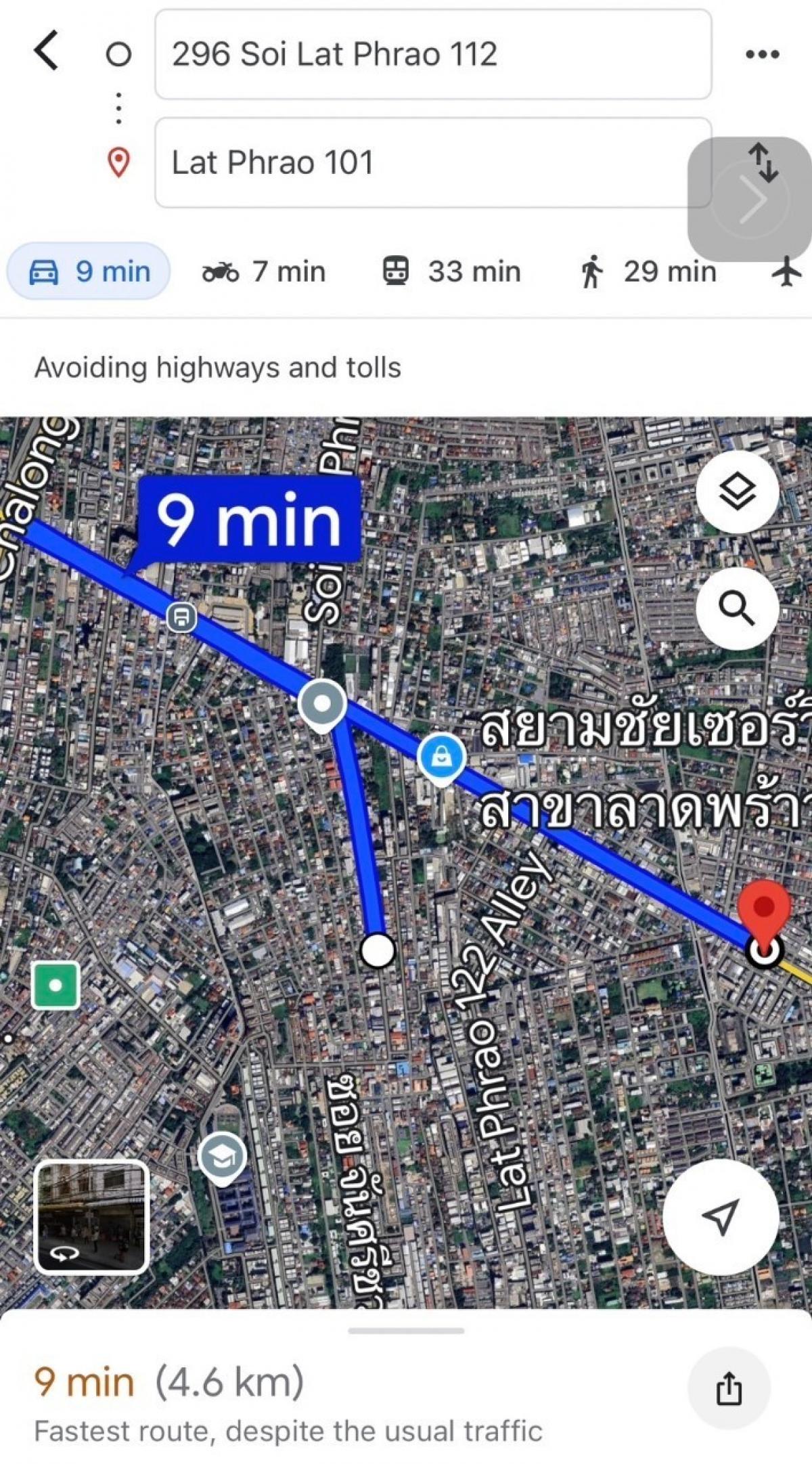Open the three-dot overflow menu

point(762,54)
